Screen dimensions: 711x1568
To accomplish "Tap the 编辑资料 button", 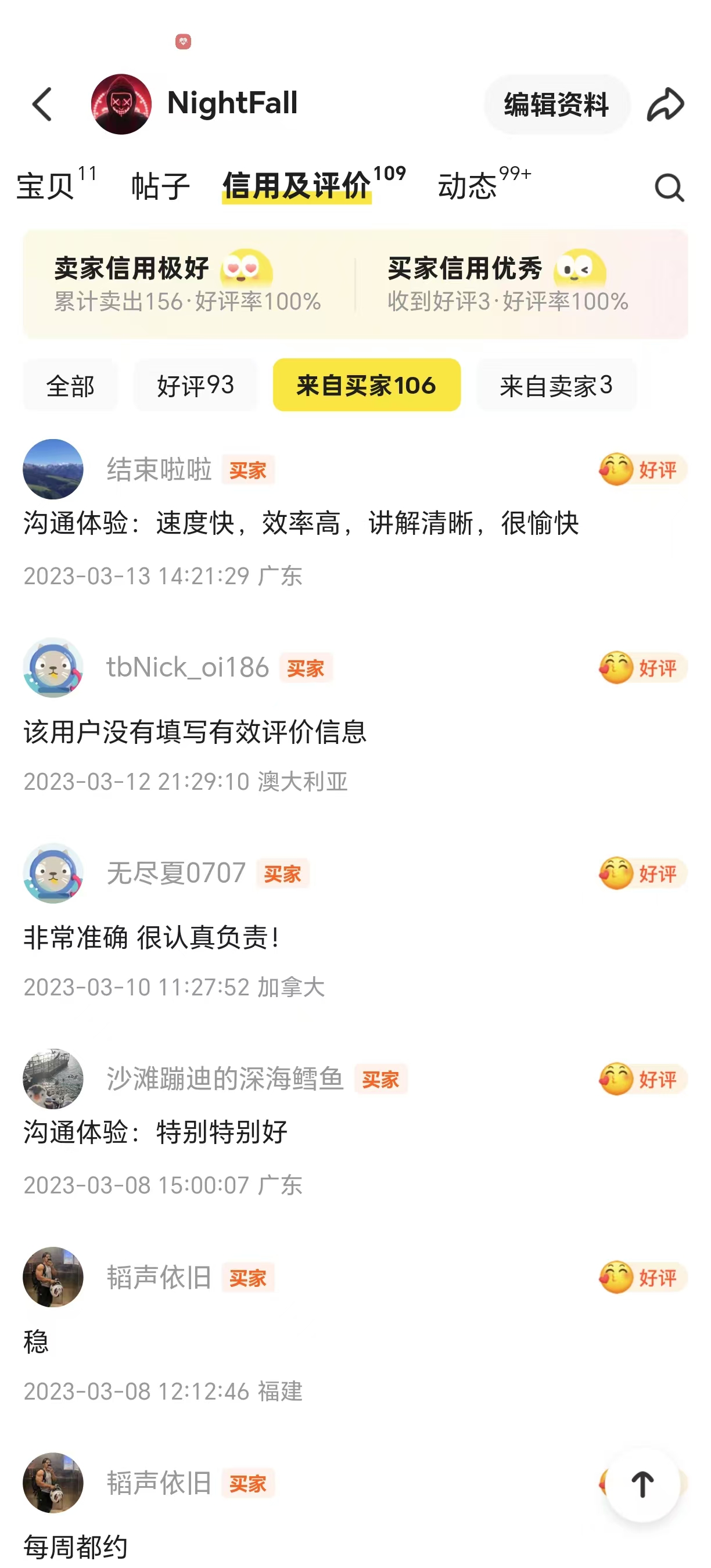I will pyautogui.click(x=556, y=104).
